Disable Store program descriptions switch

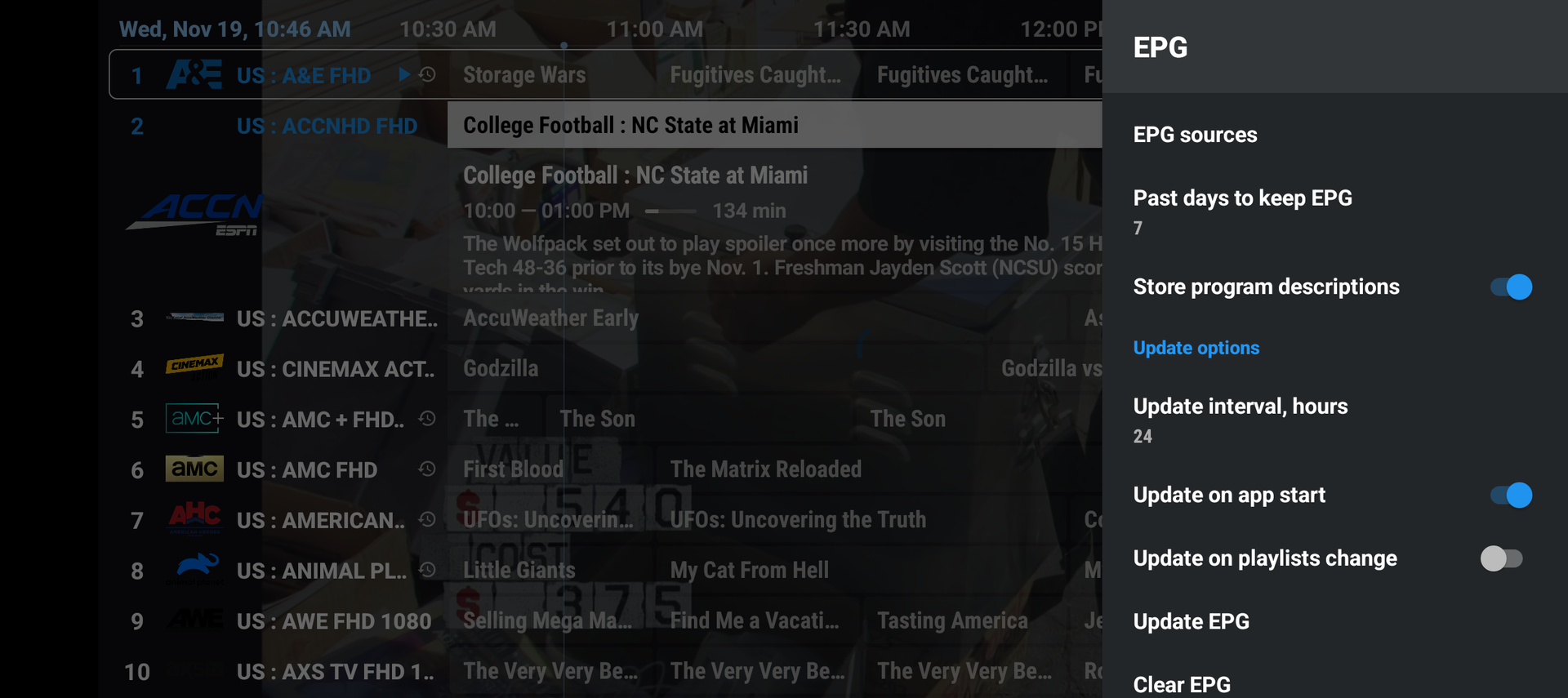(1510, 287)
